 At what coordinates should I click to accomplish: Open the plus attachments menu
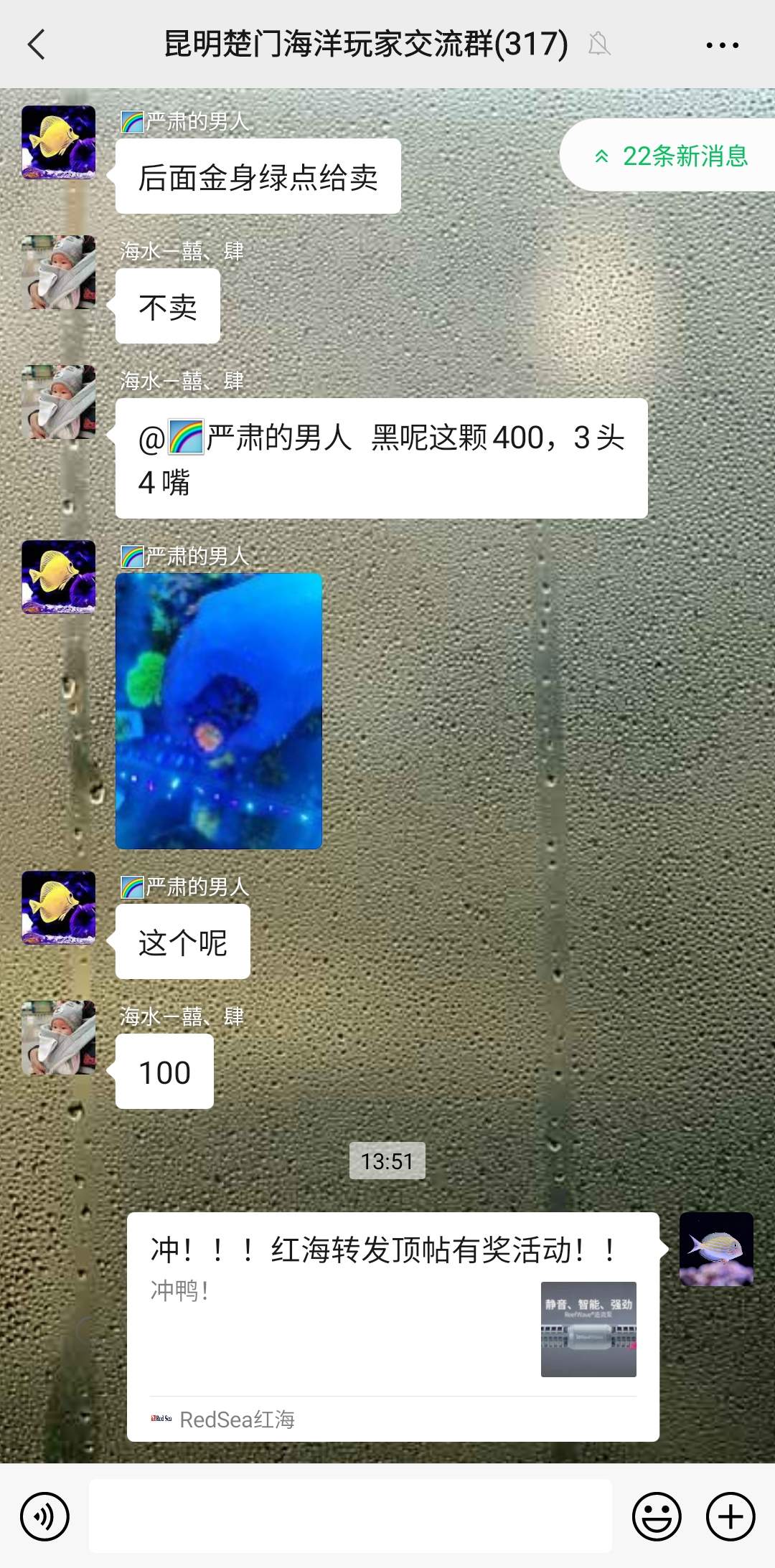click(731, 1516)
